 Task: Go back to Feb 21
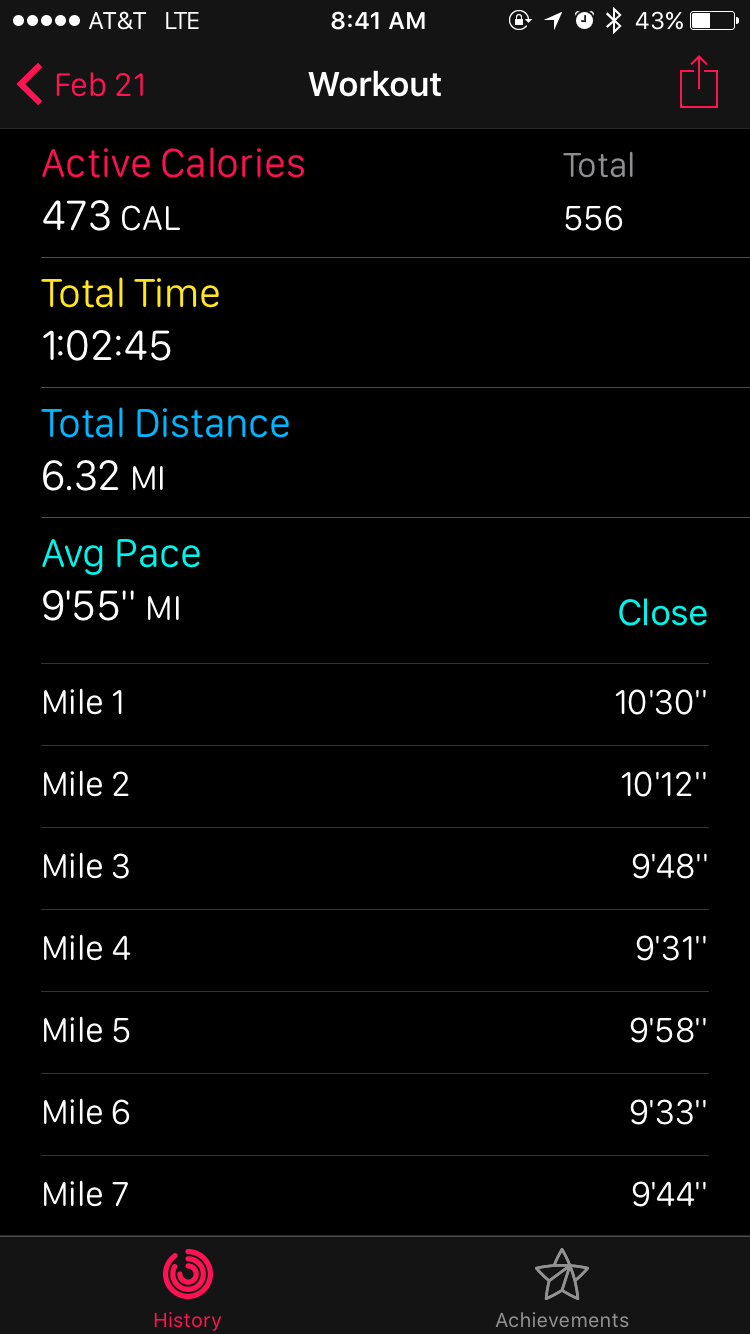tap(82, 85)
